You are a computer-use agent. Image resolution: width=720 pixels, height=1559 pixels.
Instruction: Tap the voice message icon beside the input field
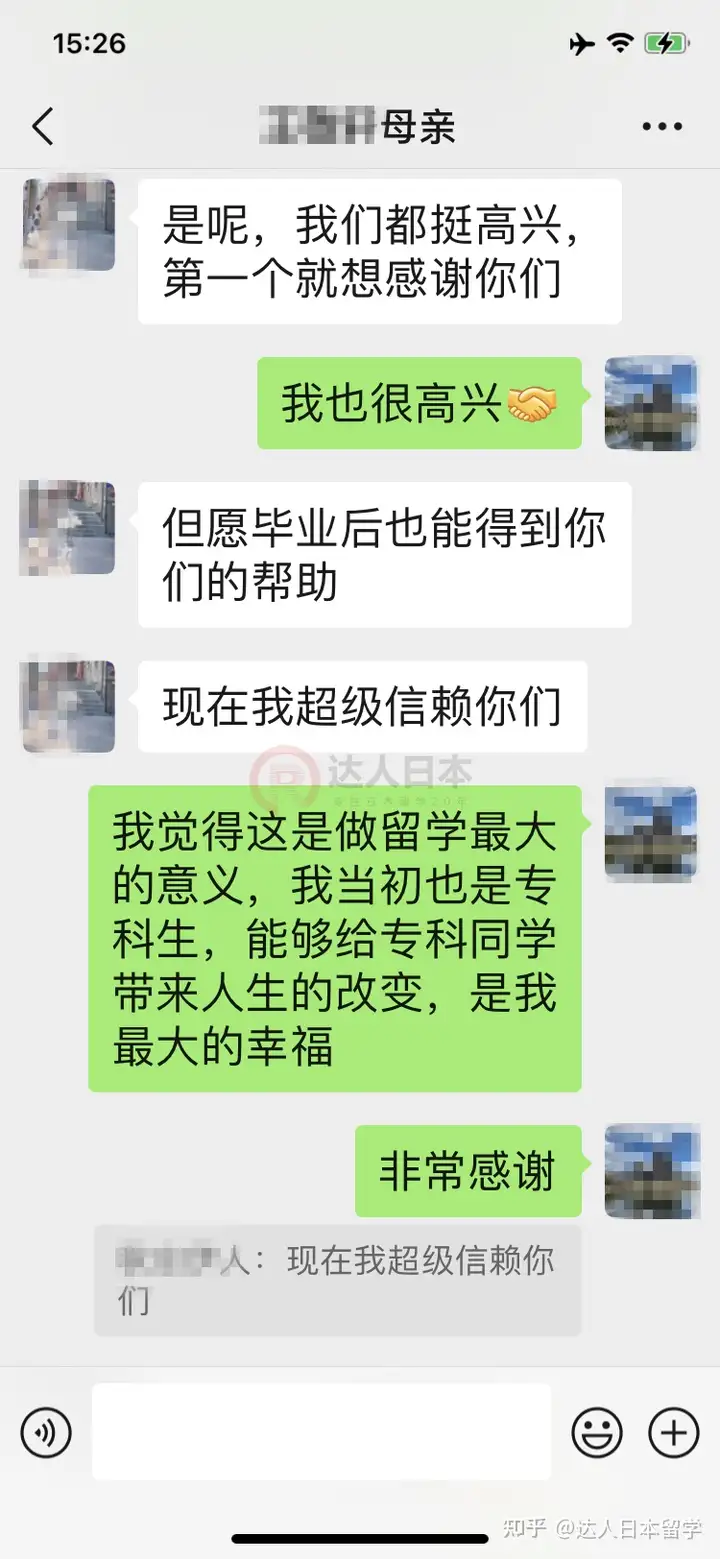point(44,1432)
